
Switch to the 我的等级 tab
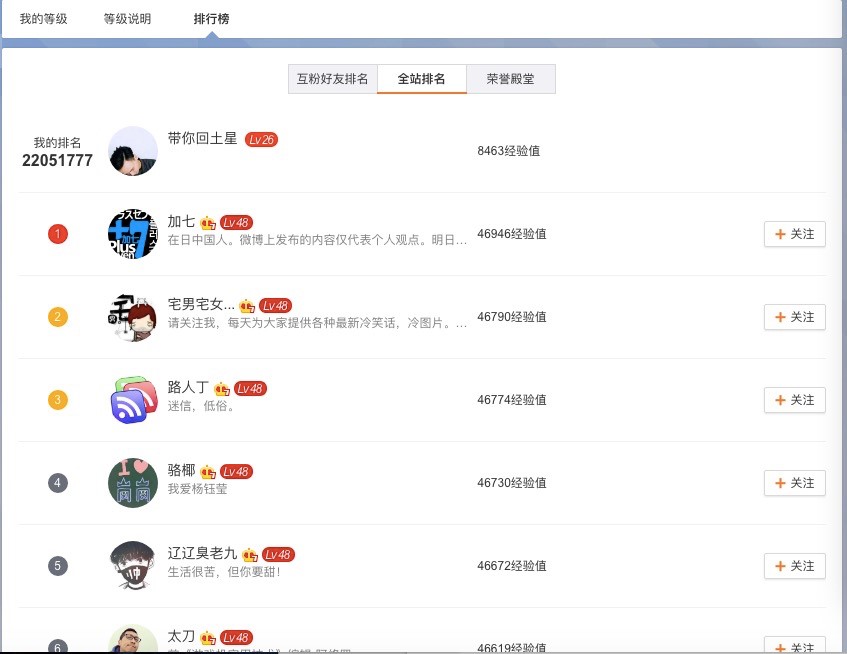pos(43,19)
